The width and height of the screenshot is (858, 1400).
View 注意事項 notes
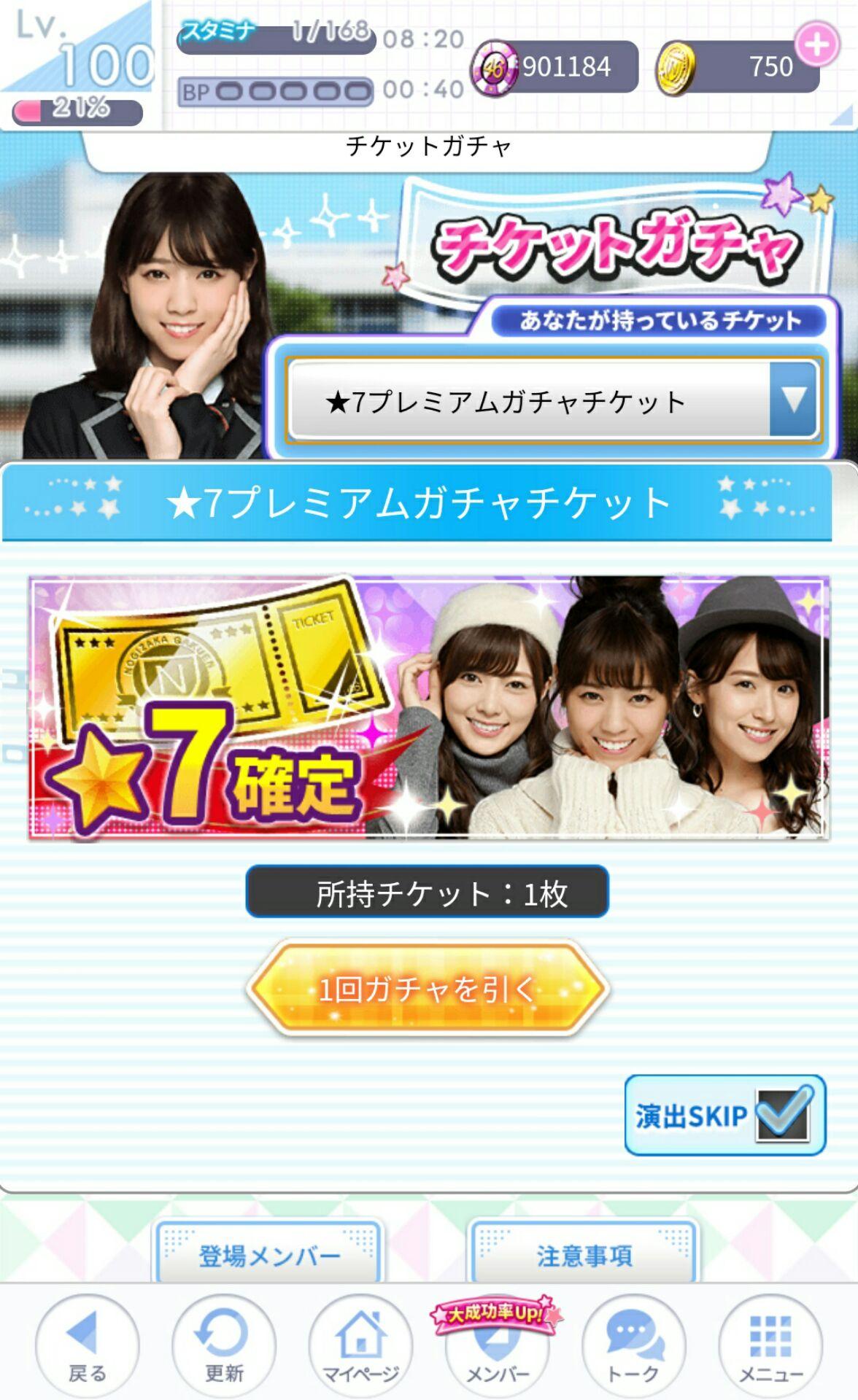tap(584, 1255)
